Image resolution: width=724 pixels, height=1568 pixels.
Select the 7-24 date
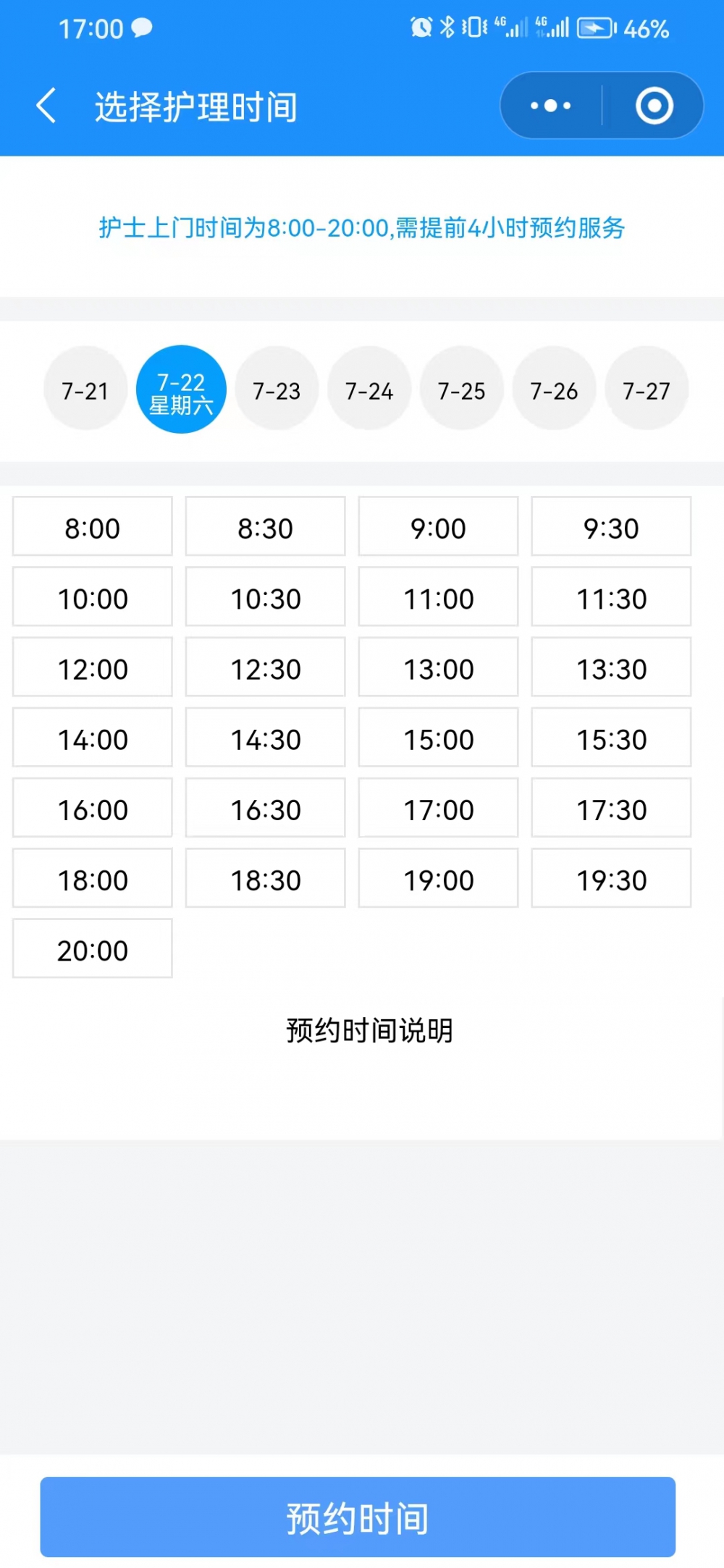(x=369, y=389)
